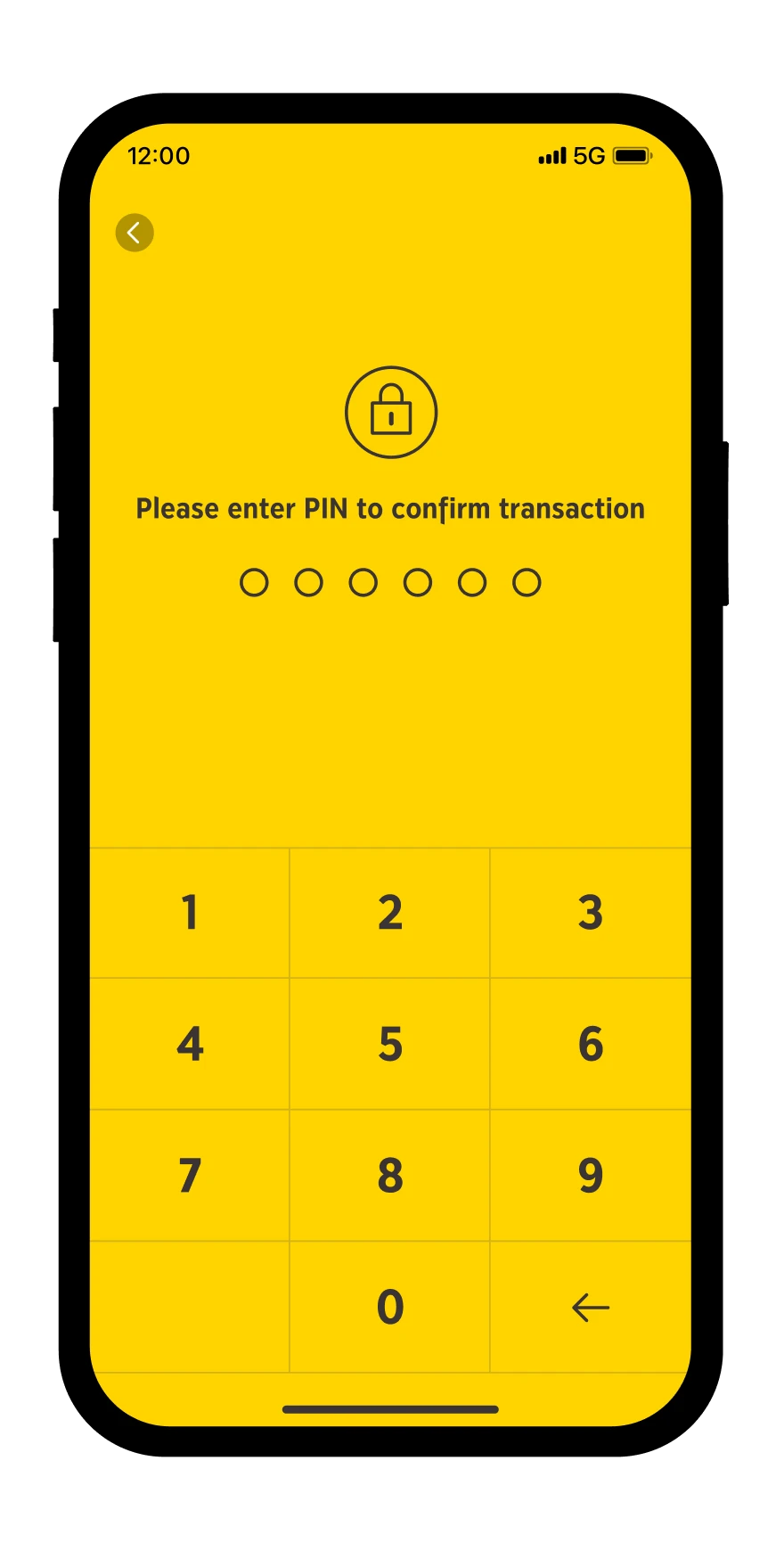The image size is (784, 1551).
Task: Tap the 5 key
Action: click(390, 1044)
